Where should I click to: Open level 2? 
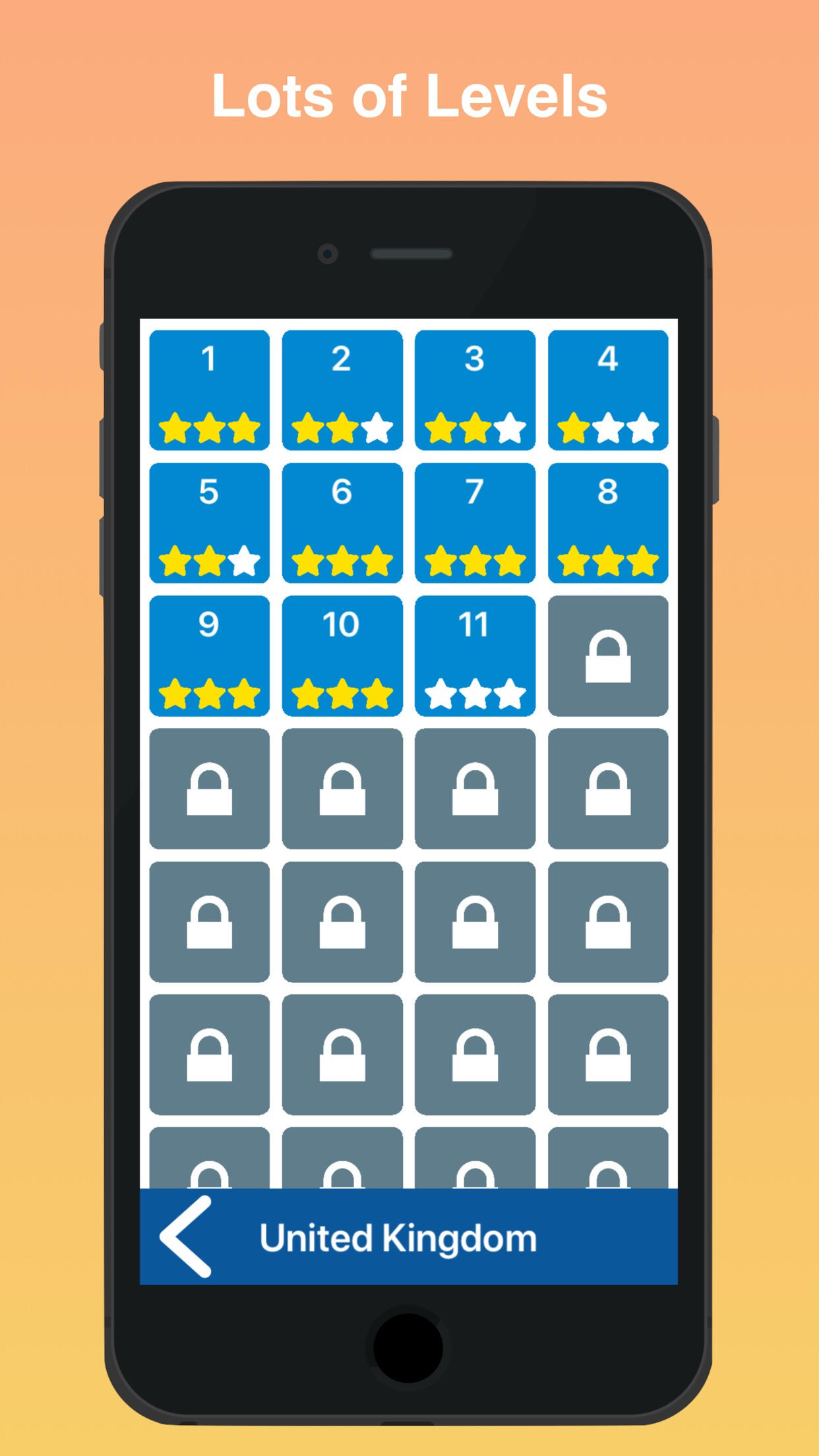342,389
